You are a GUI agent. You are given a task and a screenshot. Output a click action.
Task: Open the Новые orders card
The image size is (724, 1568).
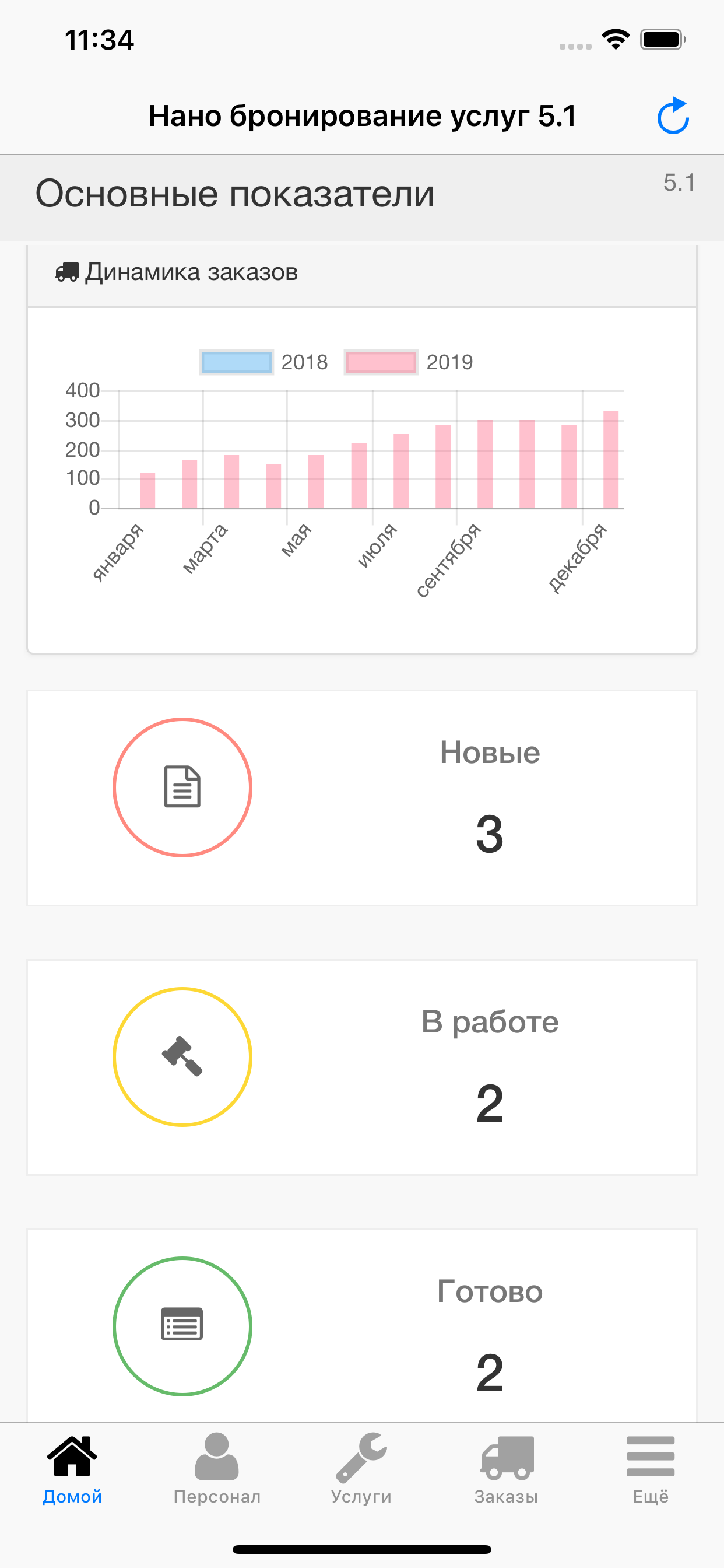point(362,798)
